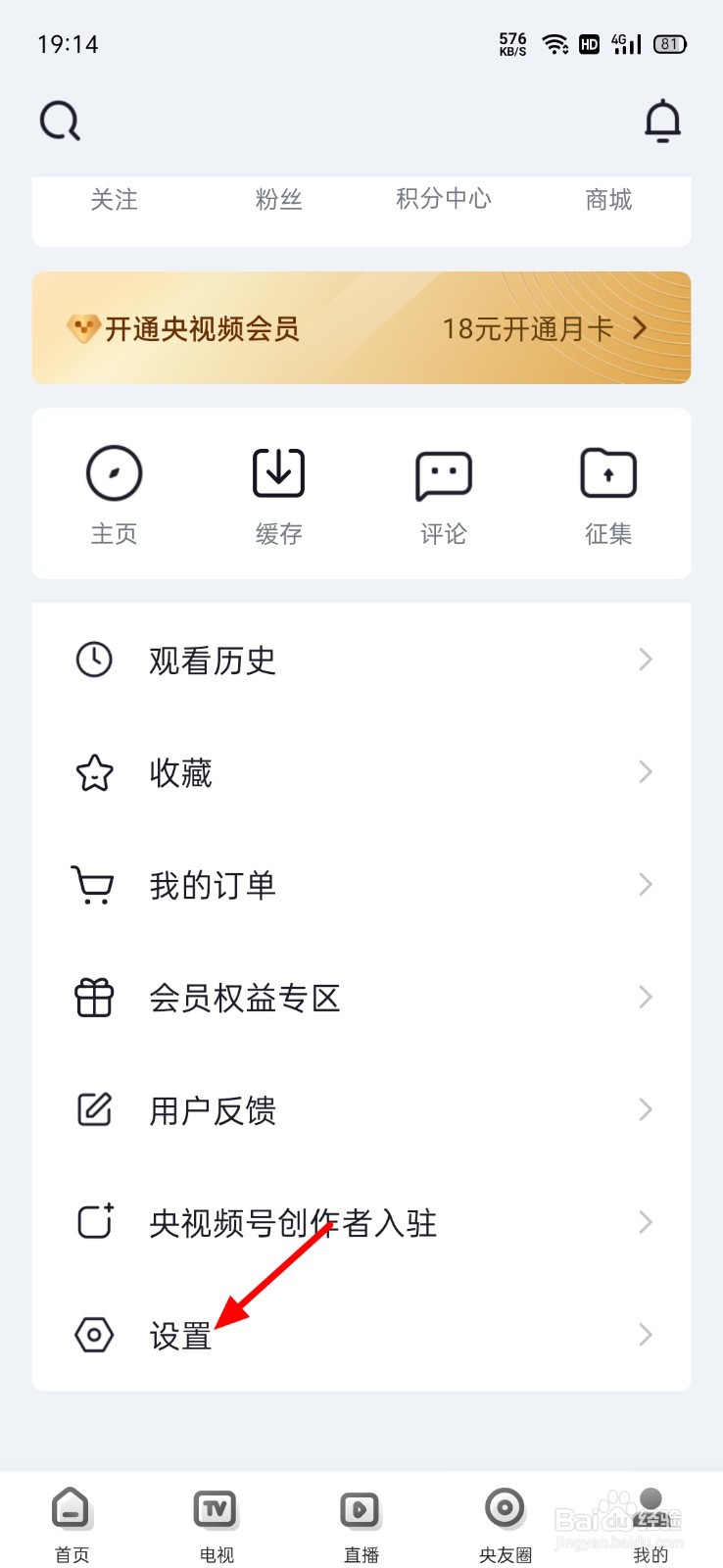Open 央视频号创作者入驻

tap(361, 1223)
